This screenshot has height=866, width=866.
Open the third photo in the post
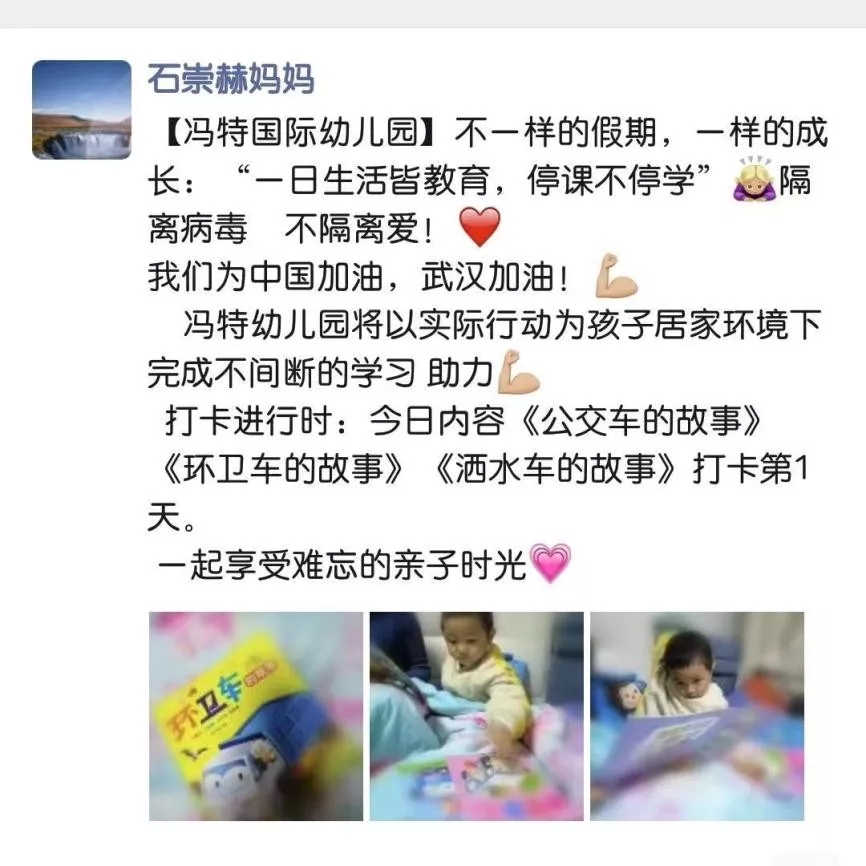[697, 716]
